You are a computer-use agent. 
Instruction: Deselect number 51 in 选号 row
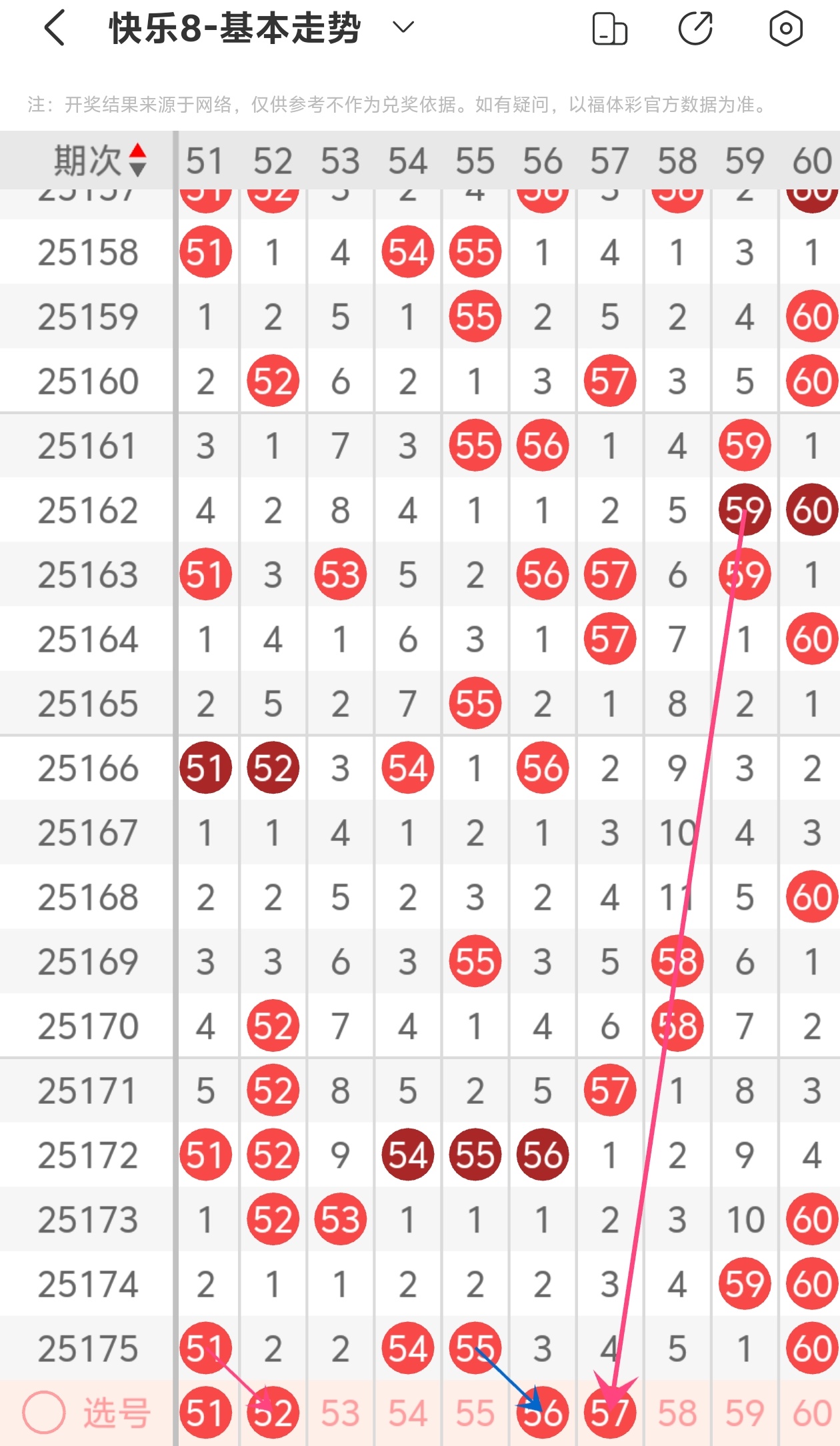[205, 1413]
